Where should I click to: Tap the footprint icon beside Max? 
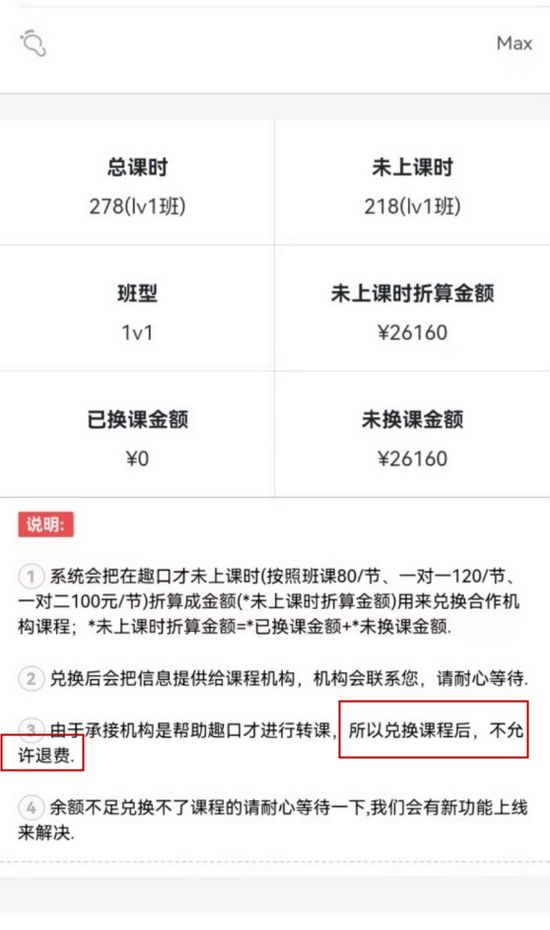[33, 43]
